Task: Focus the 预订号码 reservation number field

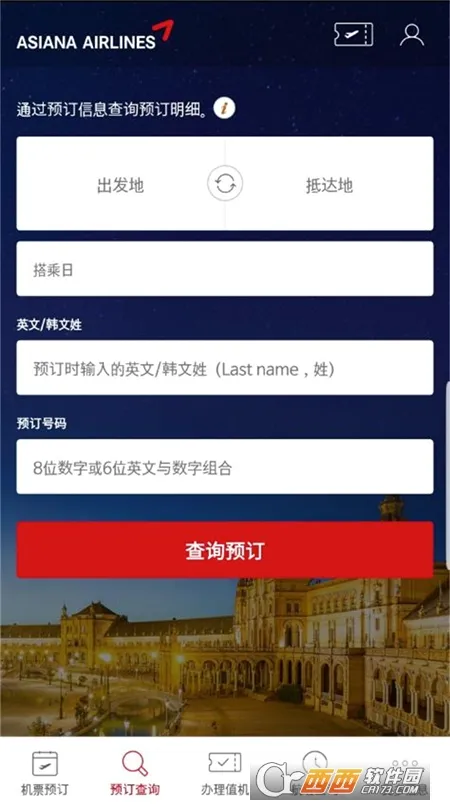Action: click(x=225, y=467)
